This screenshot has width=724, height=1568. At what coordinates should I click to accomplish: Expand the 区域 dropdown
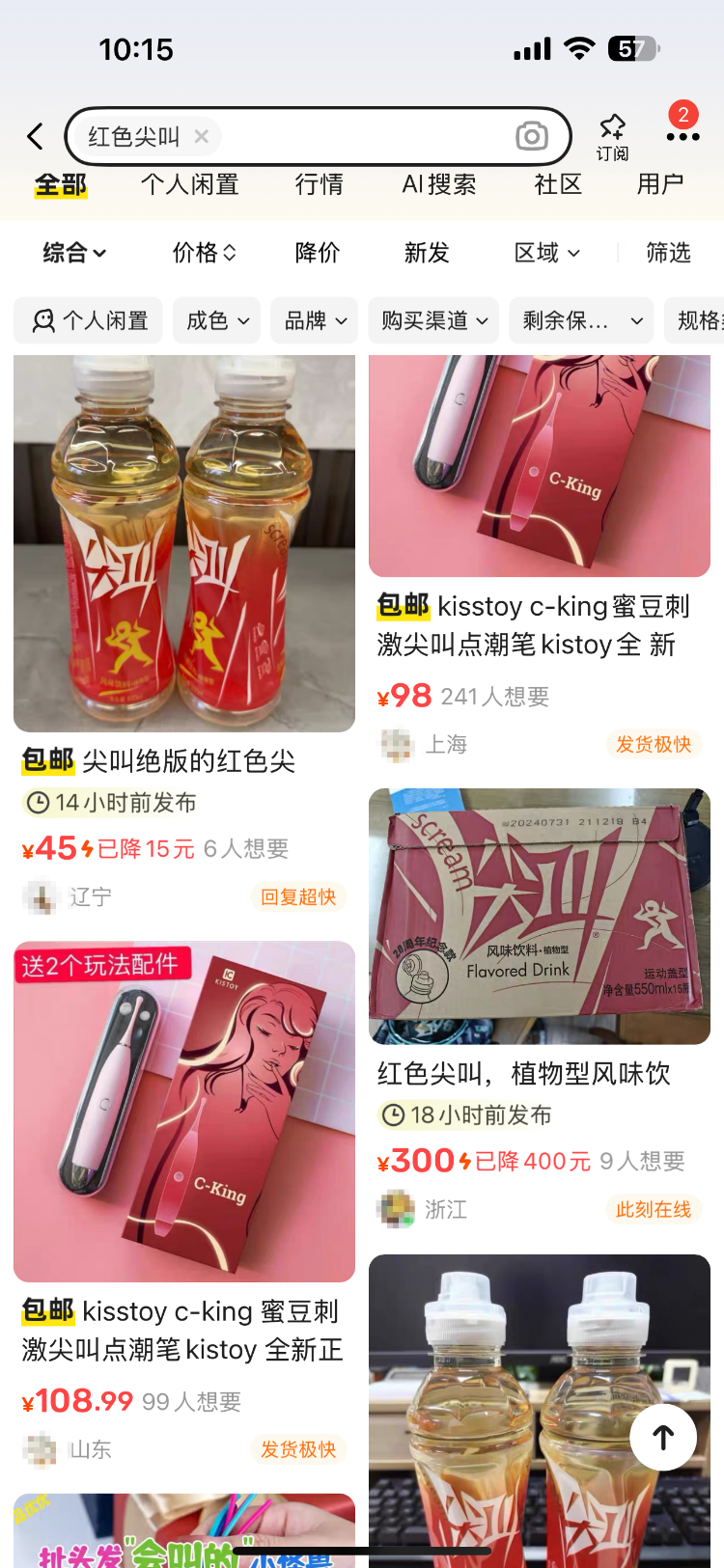point(547,253)
